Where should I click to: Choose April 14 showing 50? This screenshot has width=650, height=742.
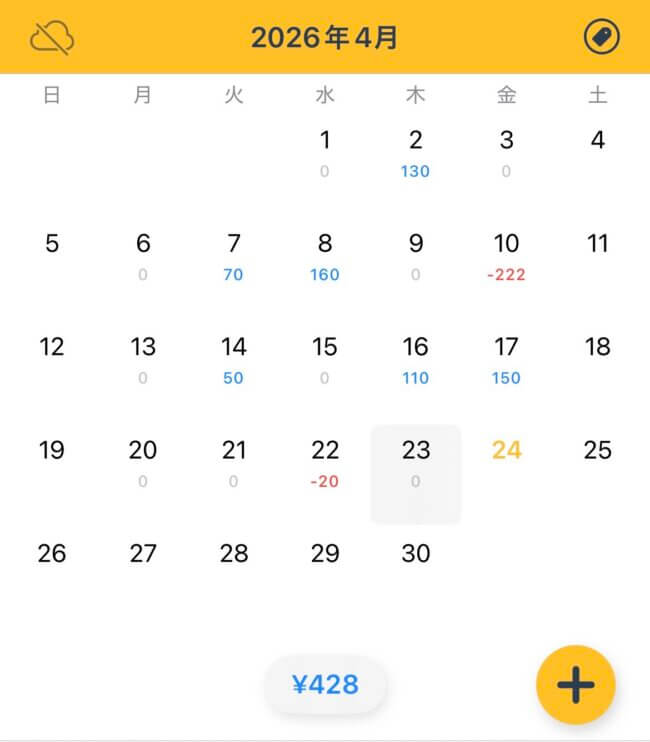(234, 359)
